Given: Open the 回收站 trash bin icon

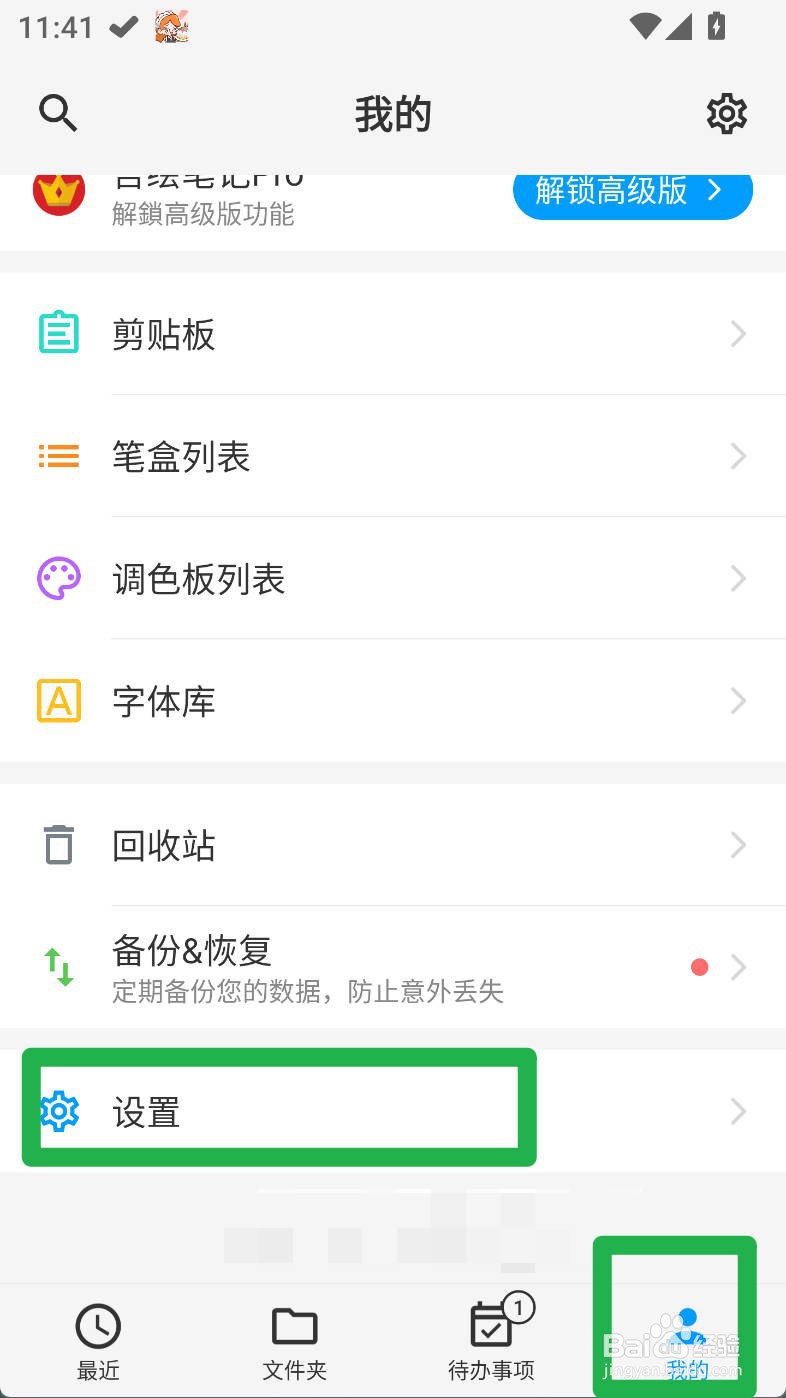Looking at the screenshot, I should [58, 845].
